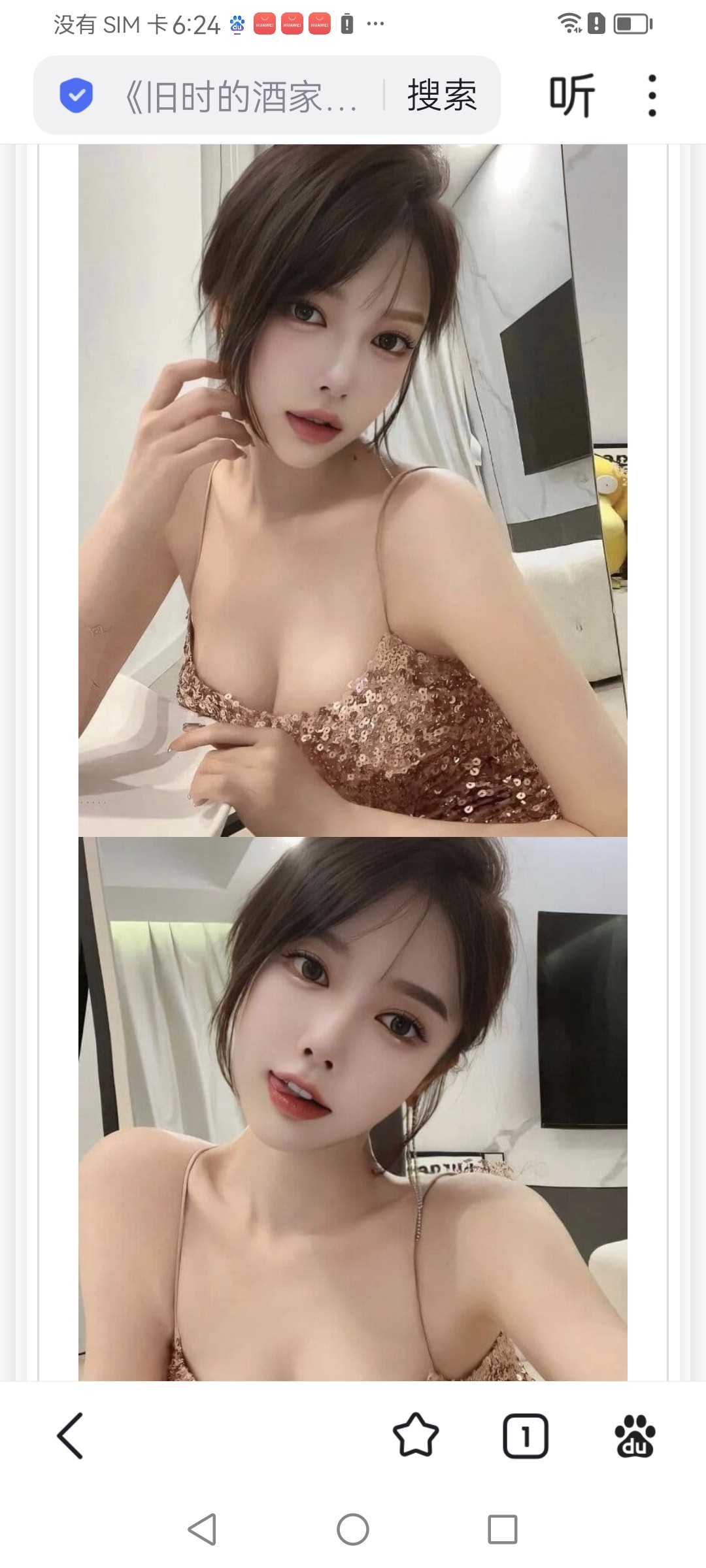706x1568 pixels.
Task: Open the three-dot overflow menu
Action: [x=652, y=95]
